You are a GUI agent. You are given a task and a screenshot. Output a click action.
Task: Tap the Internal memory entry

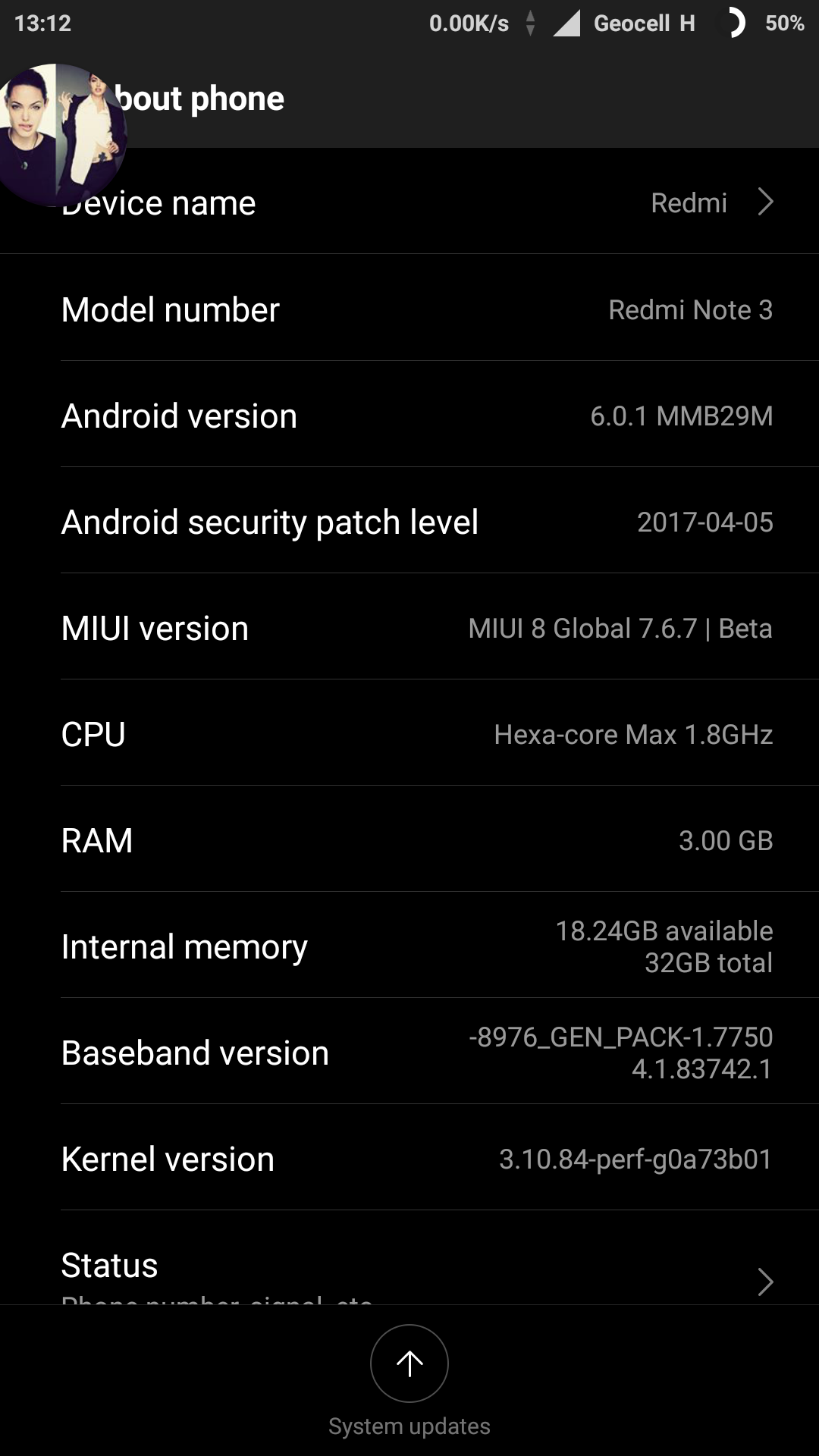pos(409,946)
